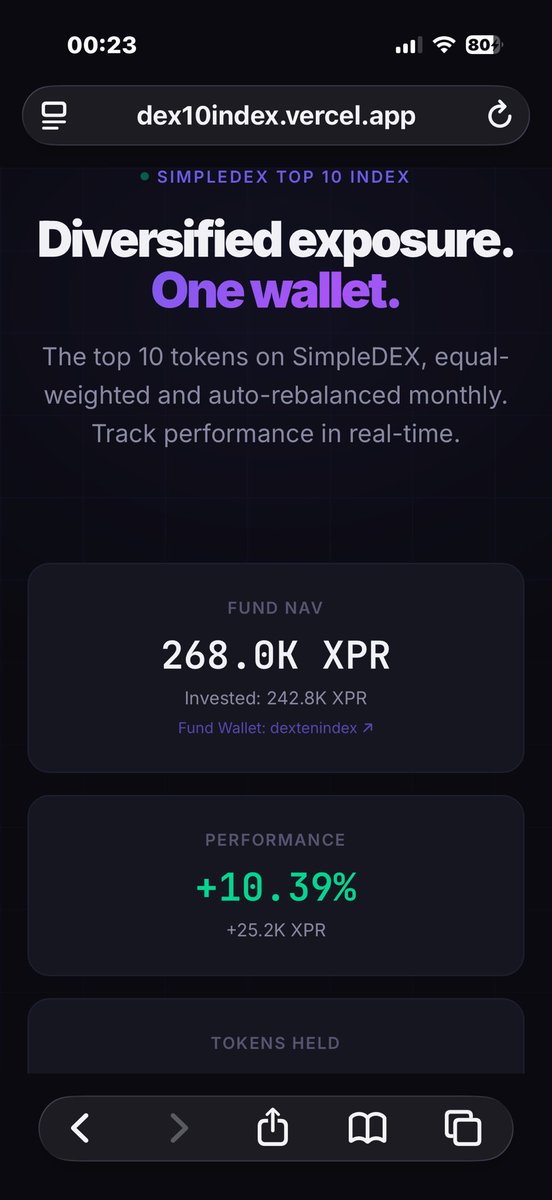Tap the dex10index.vercel.app address bar
Viewport: 552px width, 1200px height.
pos(276,116)
